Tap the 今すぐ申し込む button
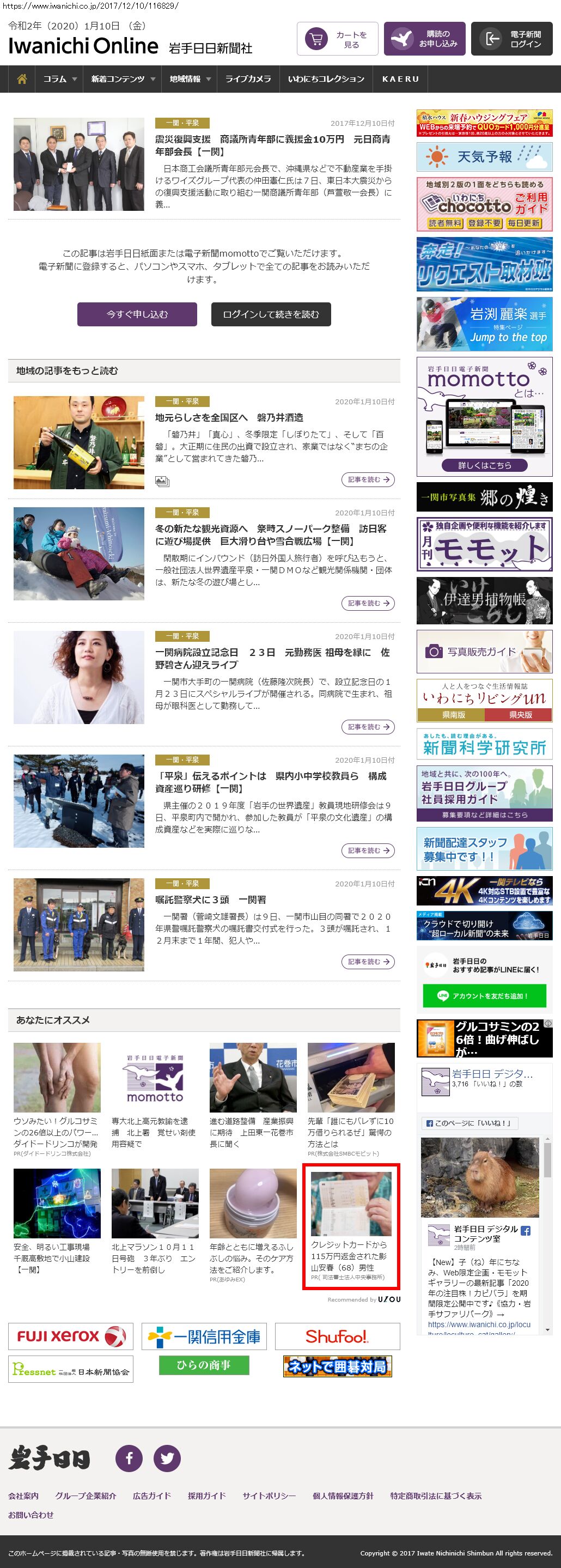Image resolution: width=561 pixels, height=1568 pixels. 137,314
